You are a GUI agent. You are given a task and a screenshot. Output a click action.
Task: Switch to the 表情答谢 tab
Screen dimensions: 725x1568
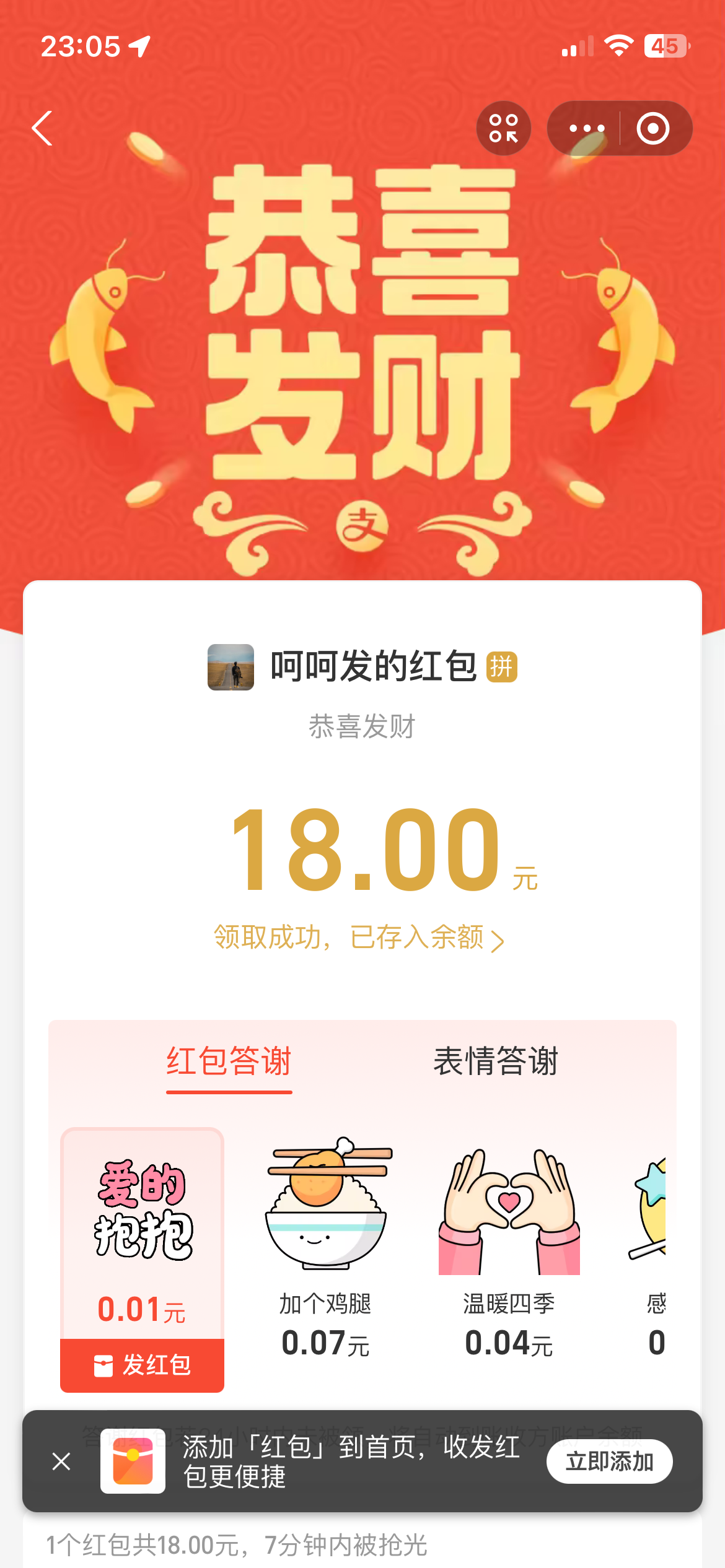(x=496, y=1061)
